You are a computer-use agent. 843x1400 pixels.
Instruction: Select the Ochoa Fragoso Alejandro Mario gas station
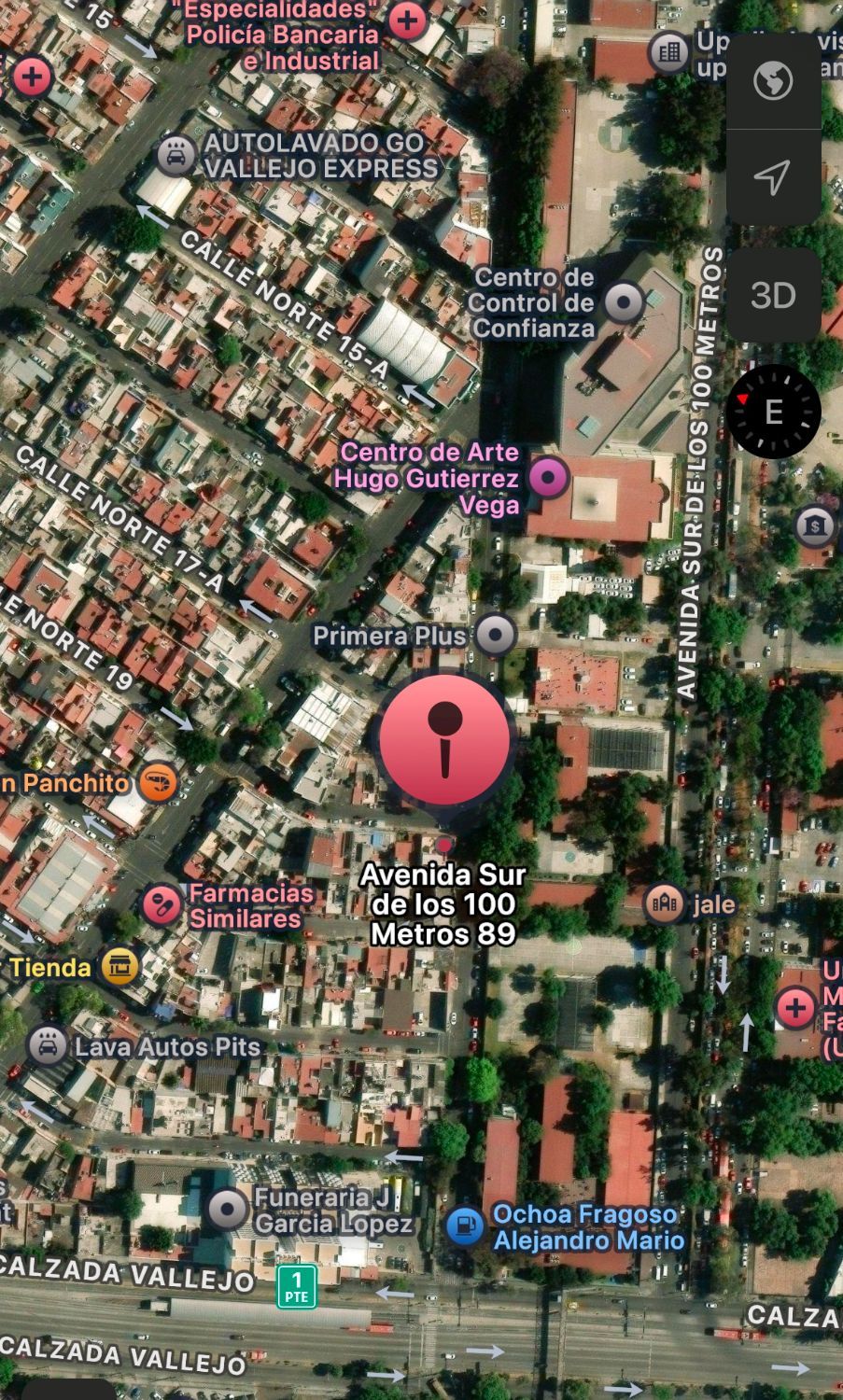click(x=465, y=1225)
